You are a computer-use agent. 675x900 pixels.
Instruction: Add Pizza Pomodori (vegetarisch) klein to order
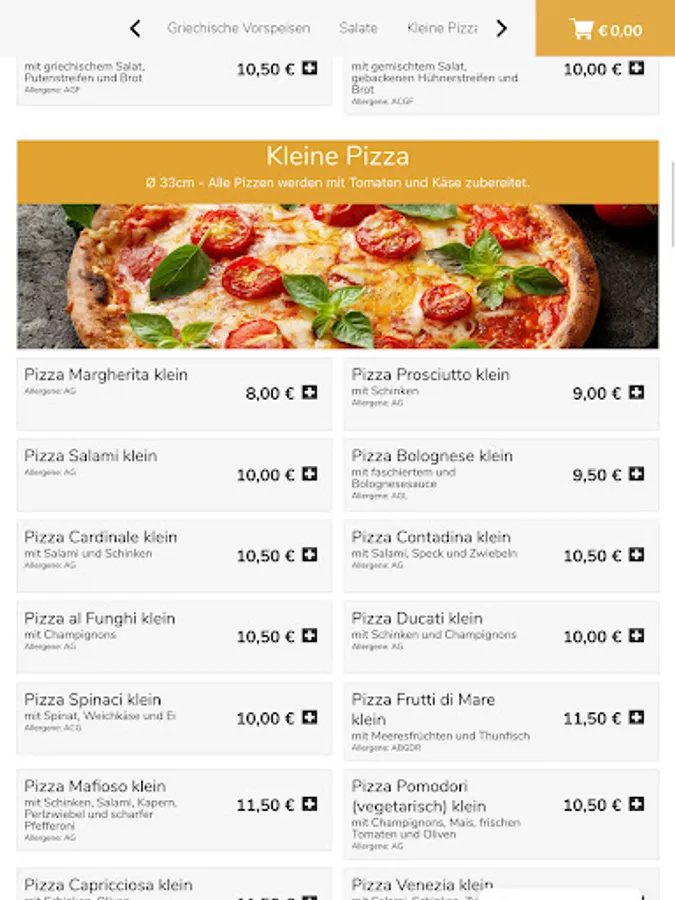pyautogui.click(x=637, y=804)
